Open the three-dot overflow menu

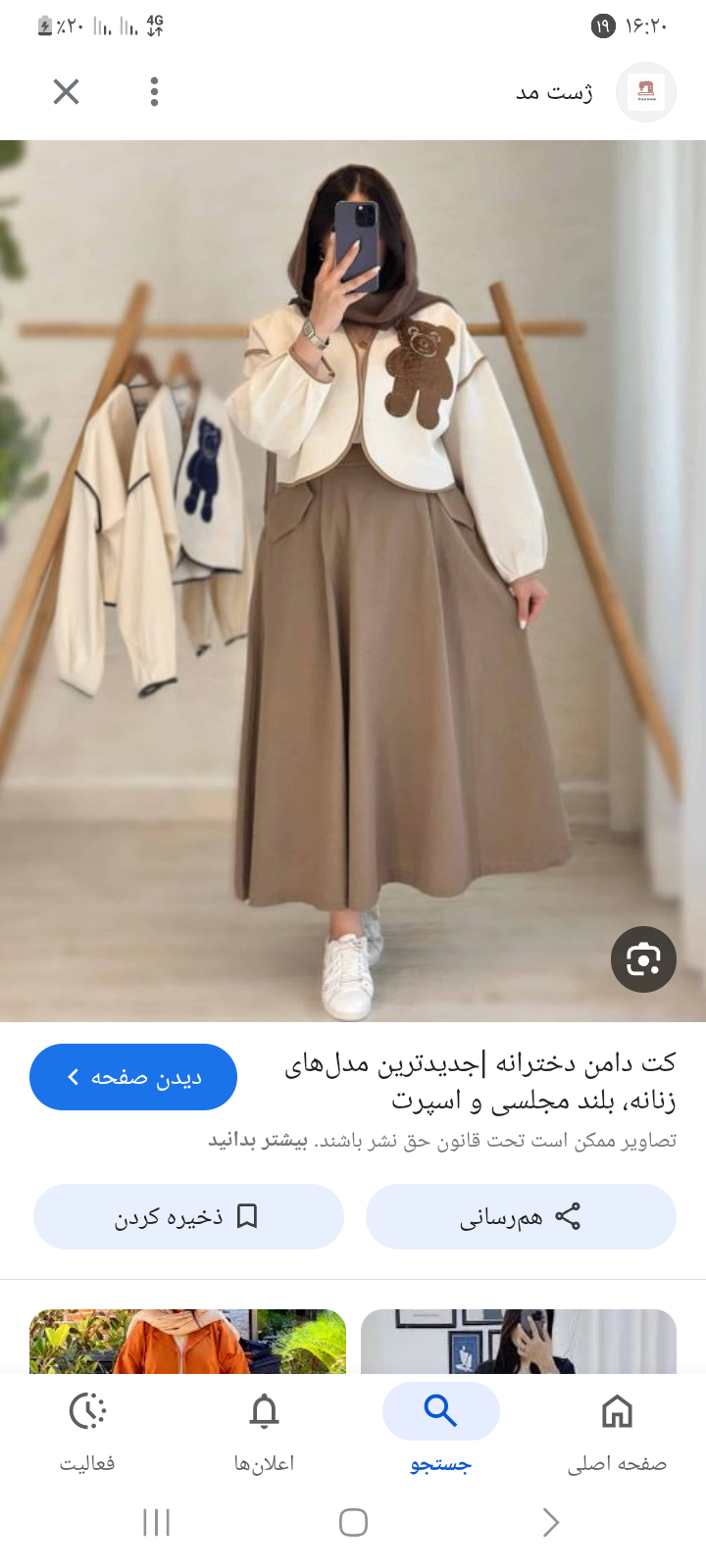pyautogui.click(x=154, y=92)
